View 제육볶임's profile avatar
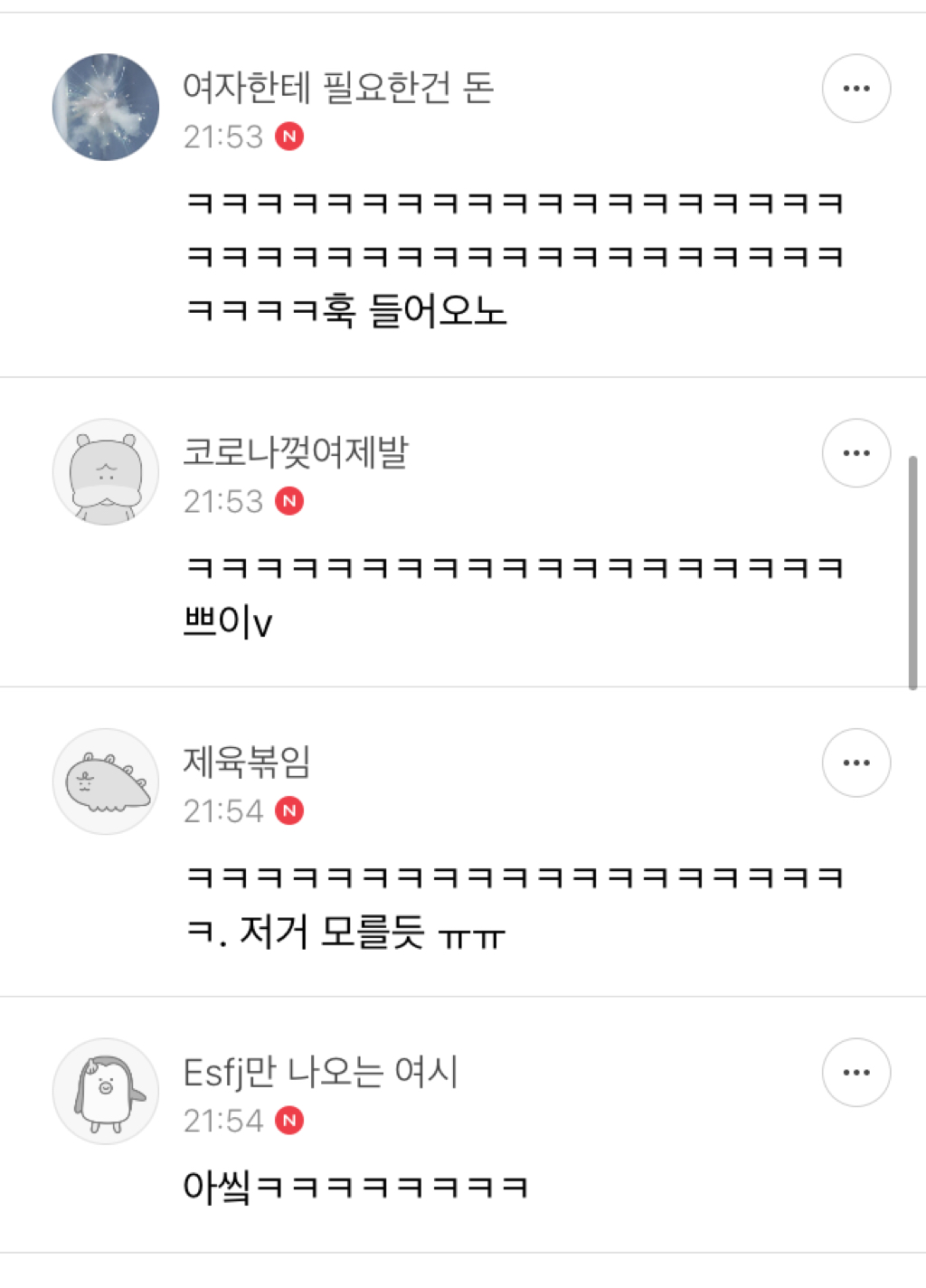Viewport: 926px width, 1288px height. pos(106,781)
